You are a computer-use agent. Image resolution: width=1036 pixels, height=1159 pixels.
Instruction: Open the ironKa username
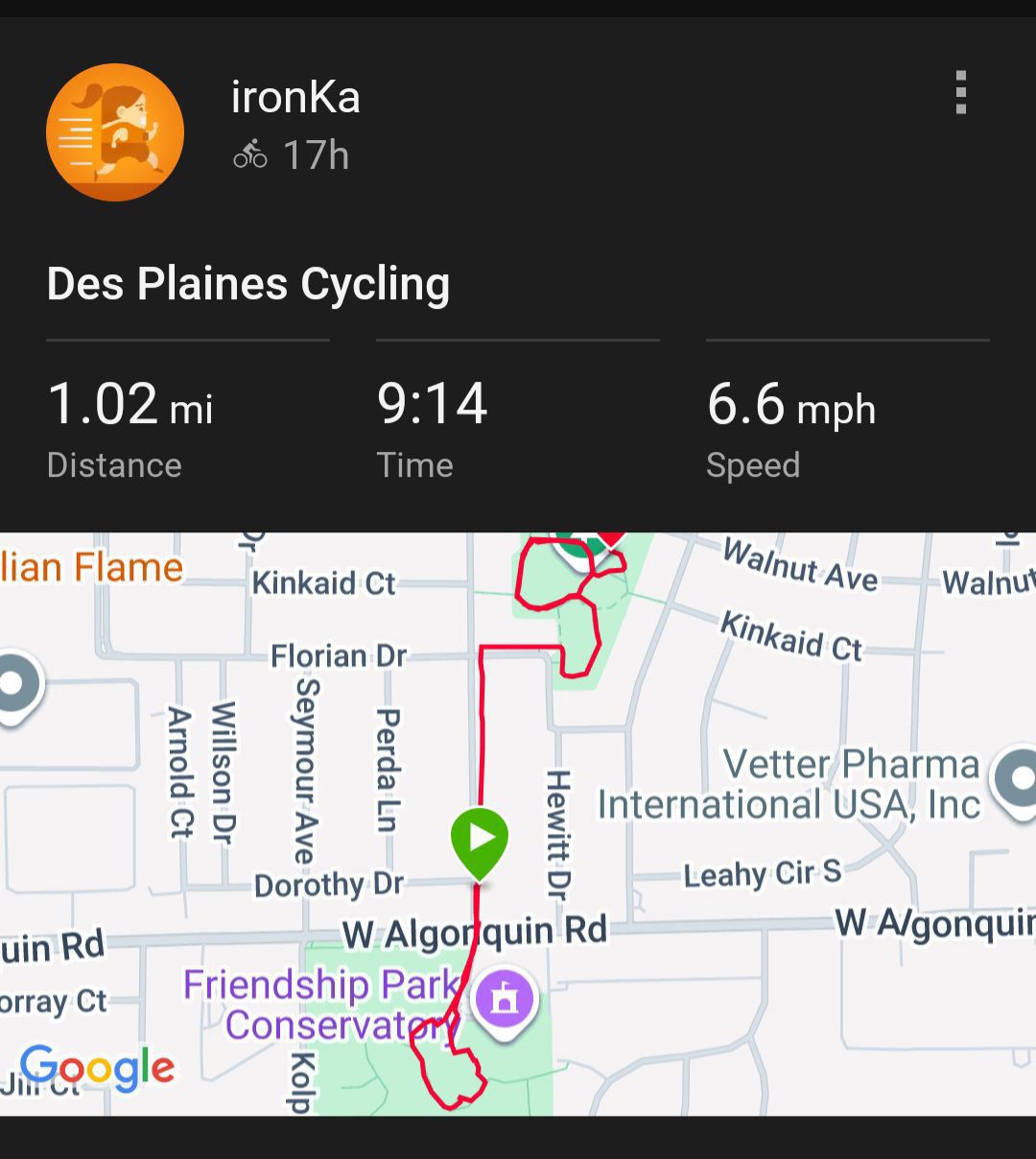pos(295,97)
